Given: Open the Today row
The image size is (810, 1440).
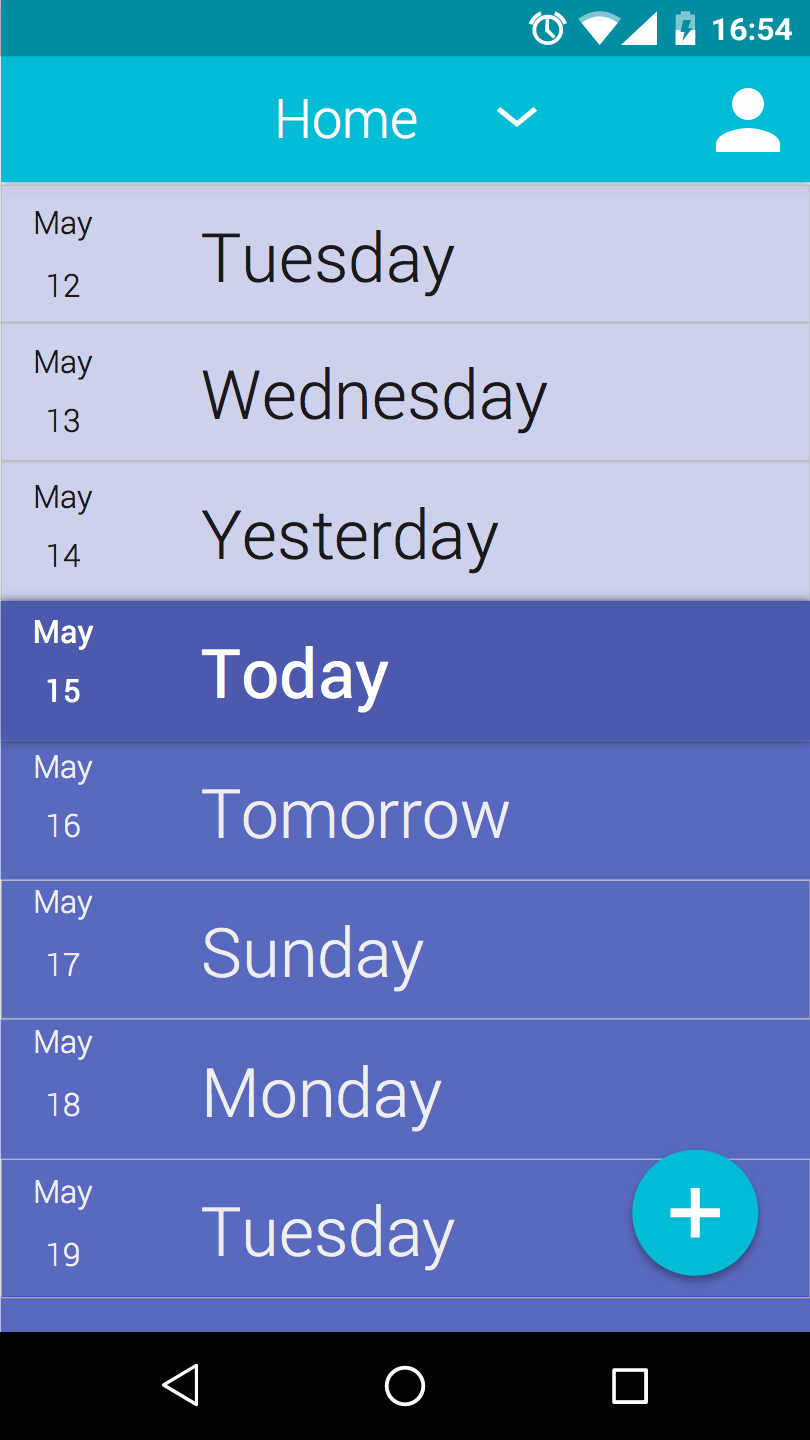Looking at the screenshot, I should click(x=405, y=671).
